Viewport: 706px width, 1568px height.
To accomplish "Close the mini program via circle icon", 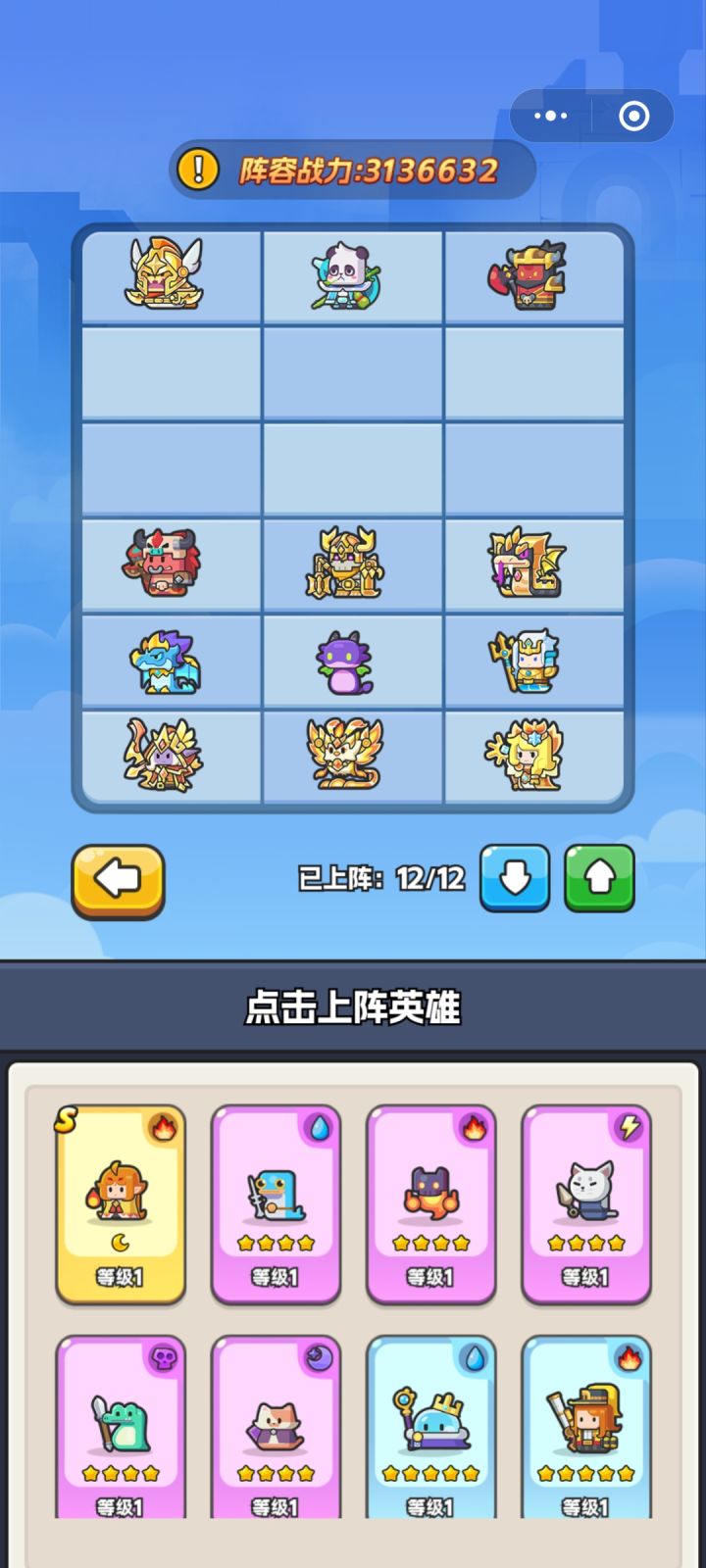I will point(633,117).
